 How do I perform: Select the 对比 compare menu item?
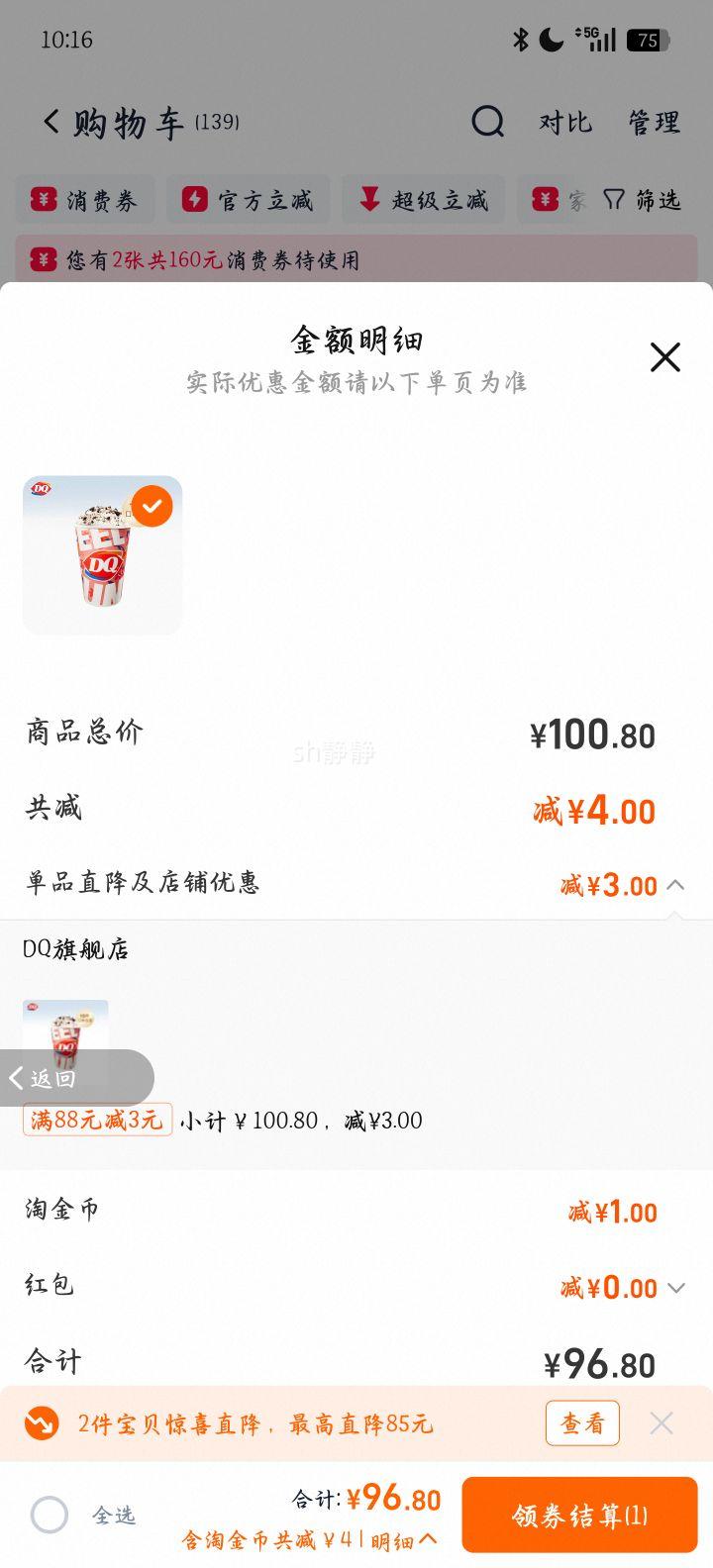coord(564,121)
